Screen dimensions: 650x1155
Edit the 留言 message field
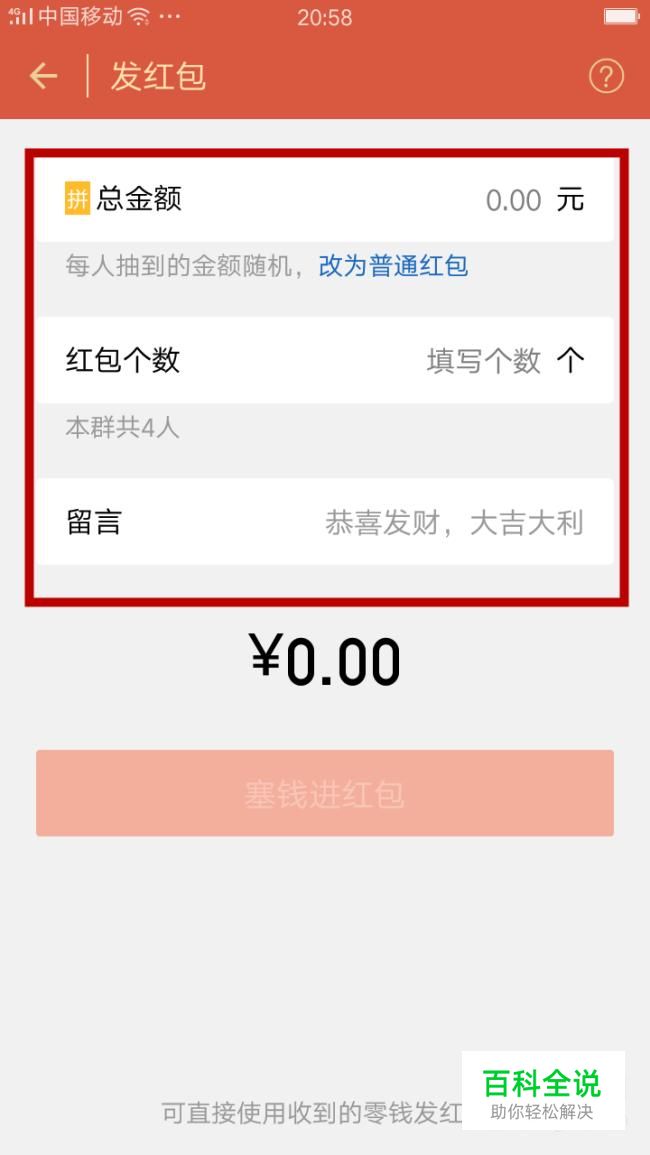click(325, 522)
